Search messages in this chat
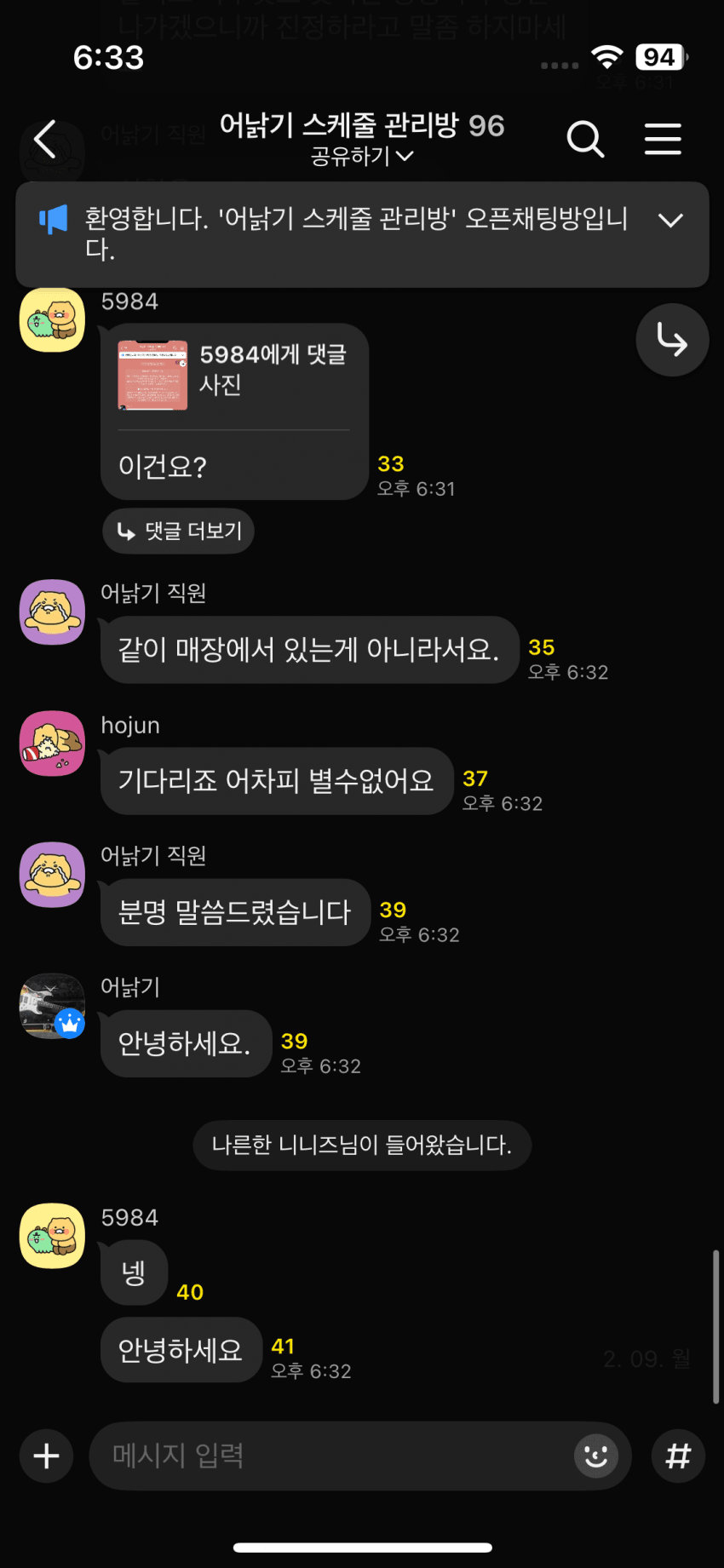Image resolution: width=724 pixels, height=1568 pixels. (585, 139)
